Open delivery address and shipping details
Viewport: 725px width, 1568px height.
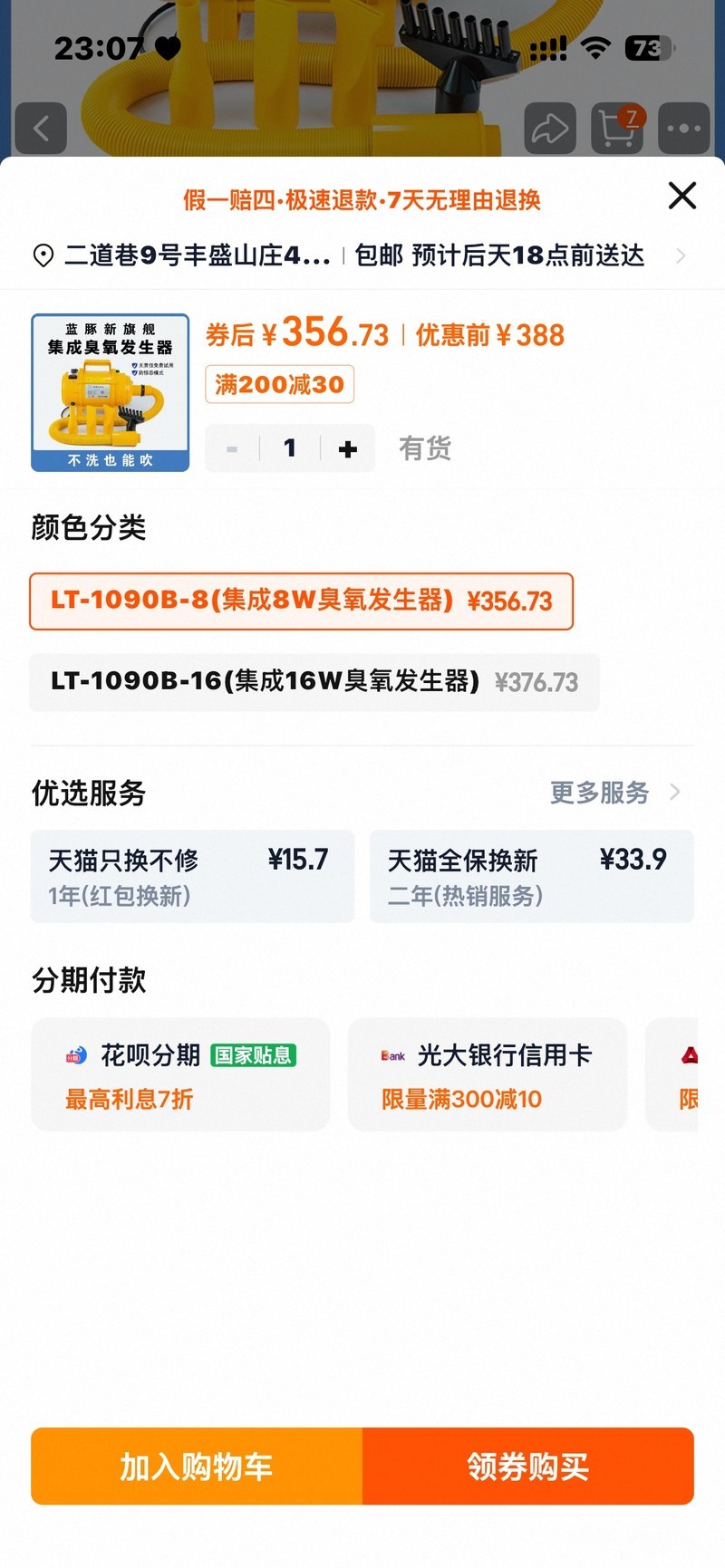[x=362, y=255]
